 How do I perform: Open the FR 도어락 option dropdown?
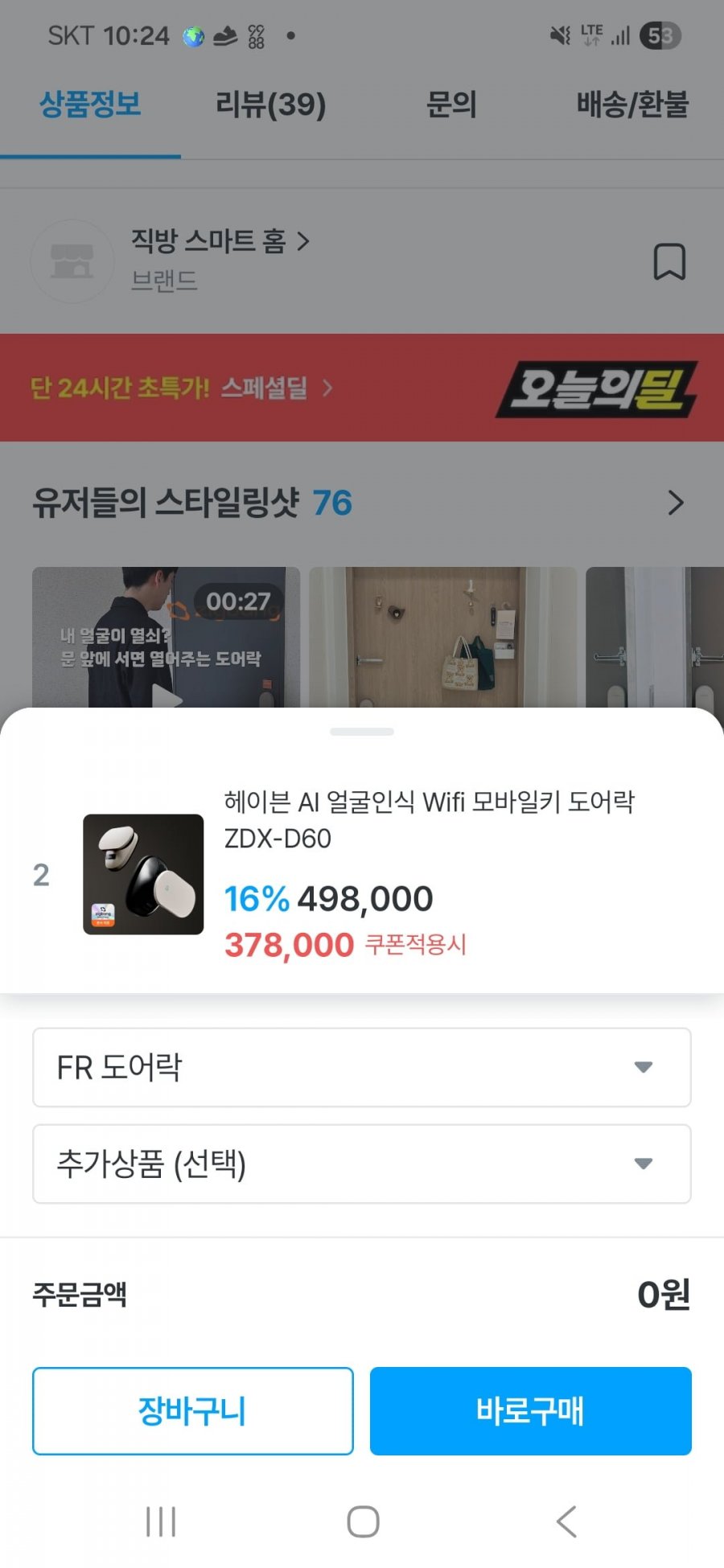(x=361, y=1068)
